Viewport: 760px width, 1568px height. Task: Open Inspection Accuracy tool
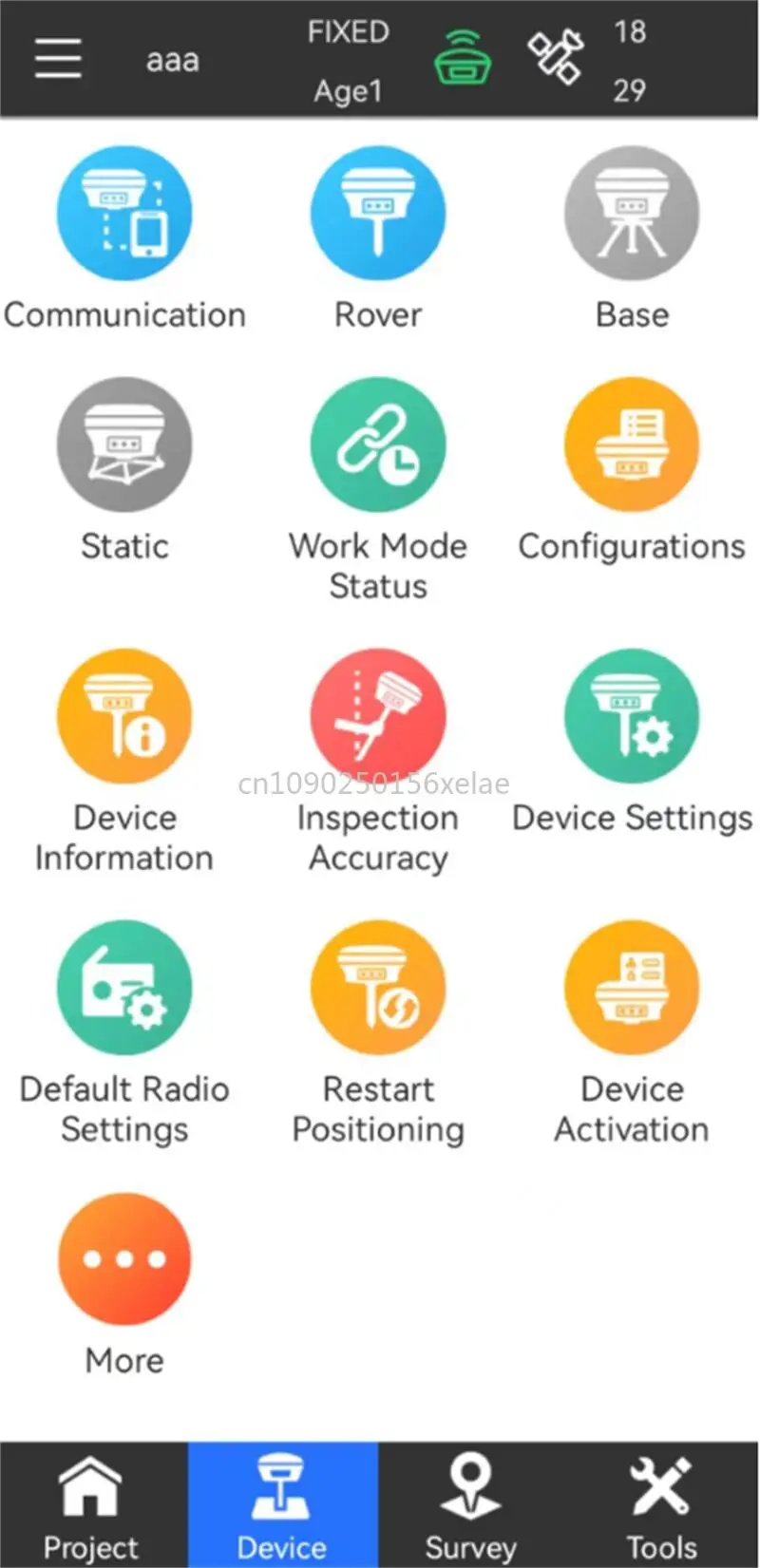click(377, 715)
